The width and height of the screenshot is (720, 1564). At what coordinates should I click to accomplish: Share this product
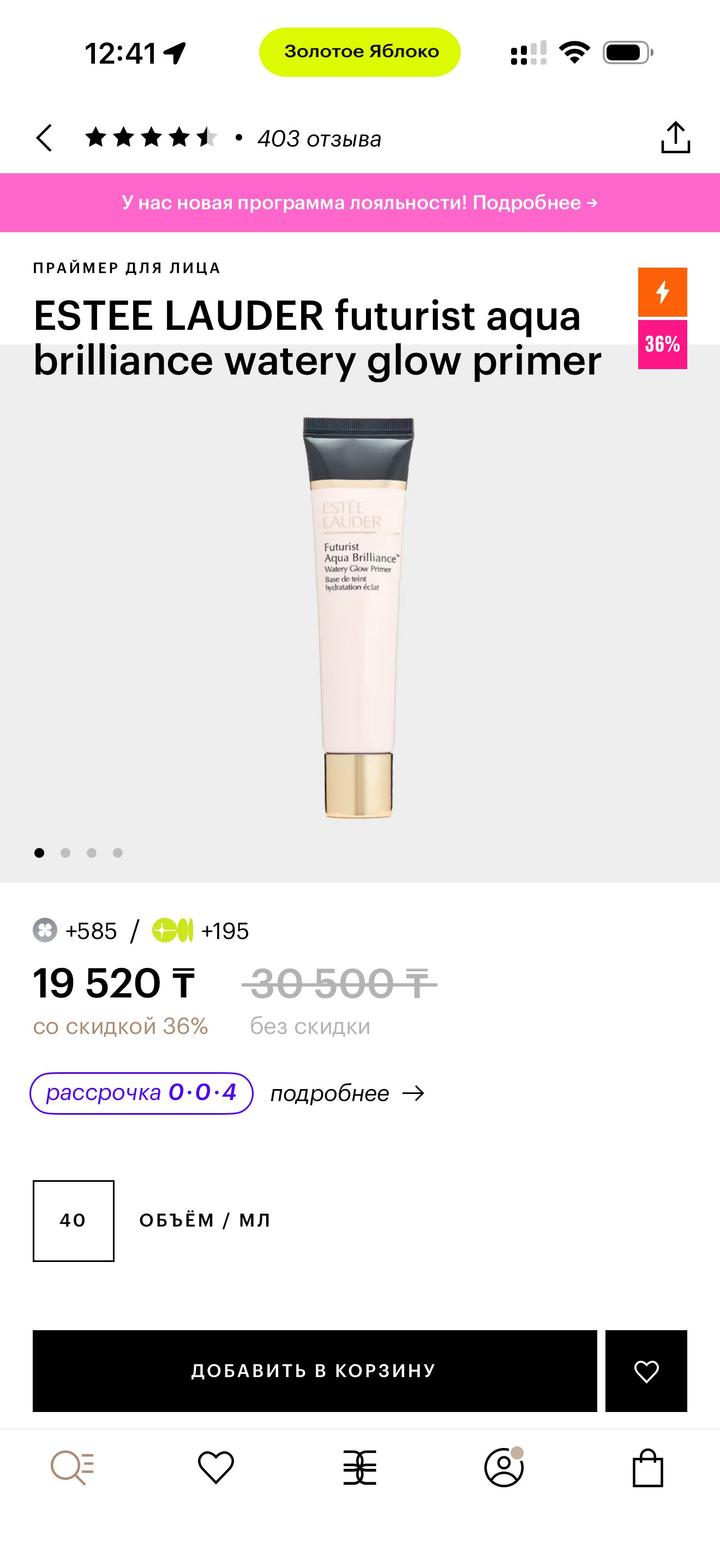click(x=675, y=138)
